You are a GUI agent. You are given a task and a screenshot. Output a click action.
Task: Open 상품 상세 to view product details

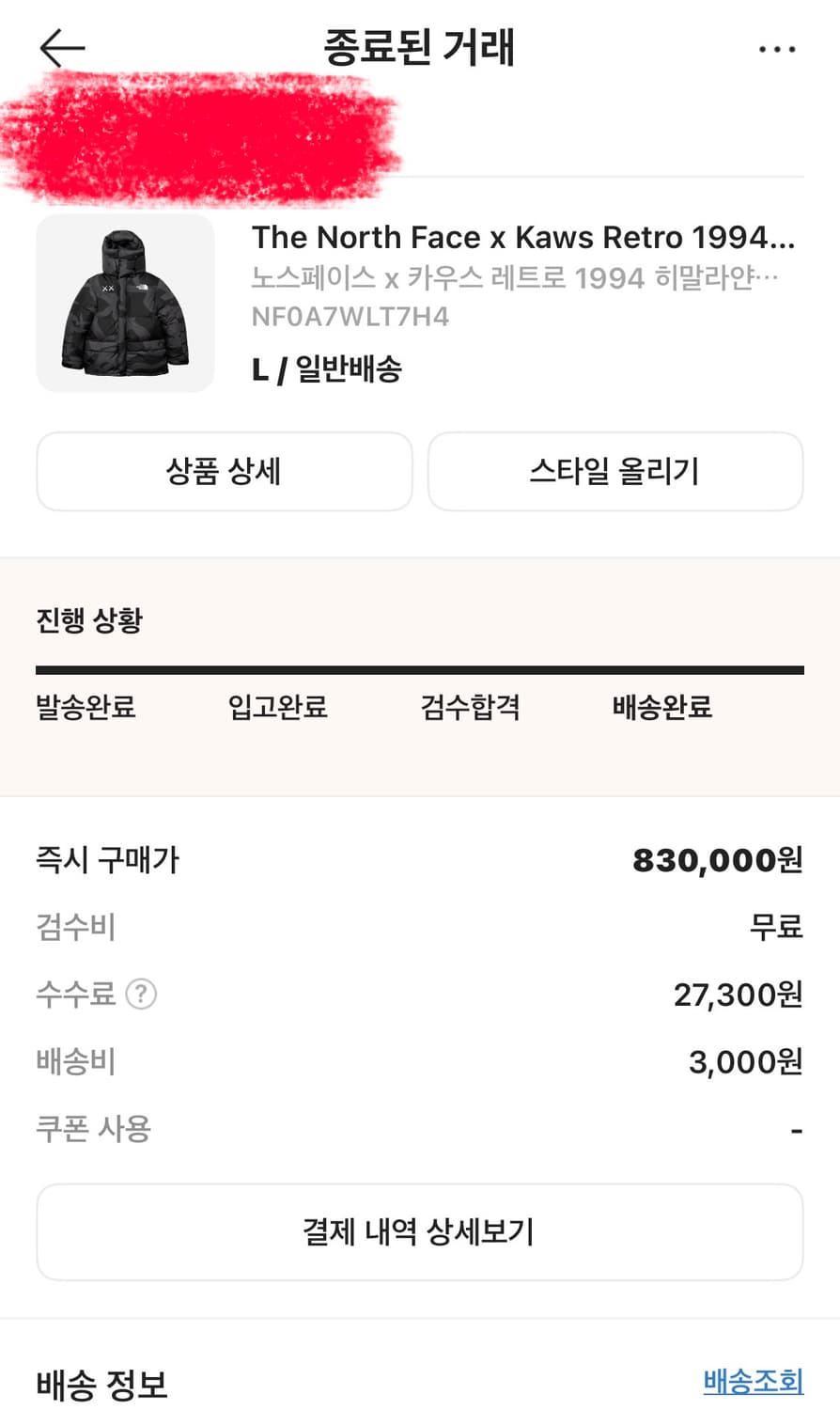click(x=224, y=472)
